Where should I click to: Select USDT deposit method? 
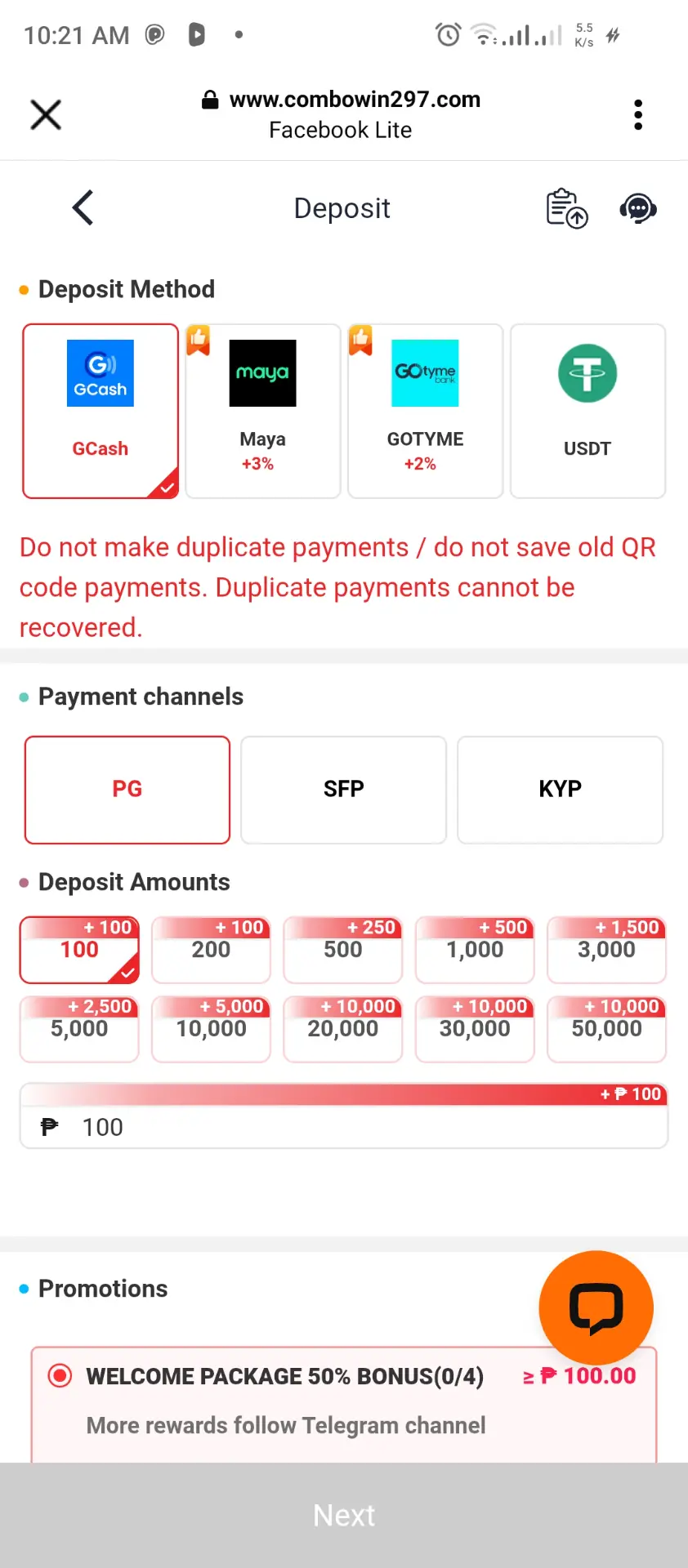tap(587, 411)
